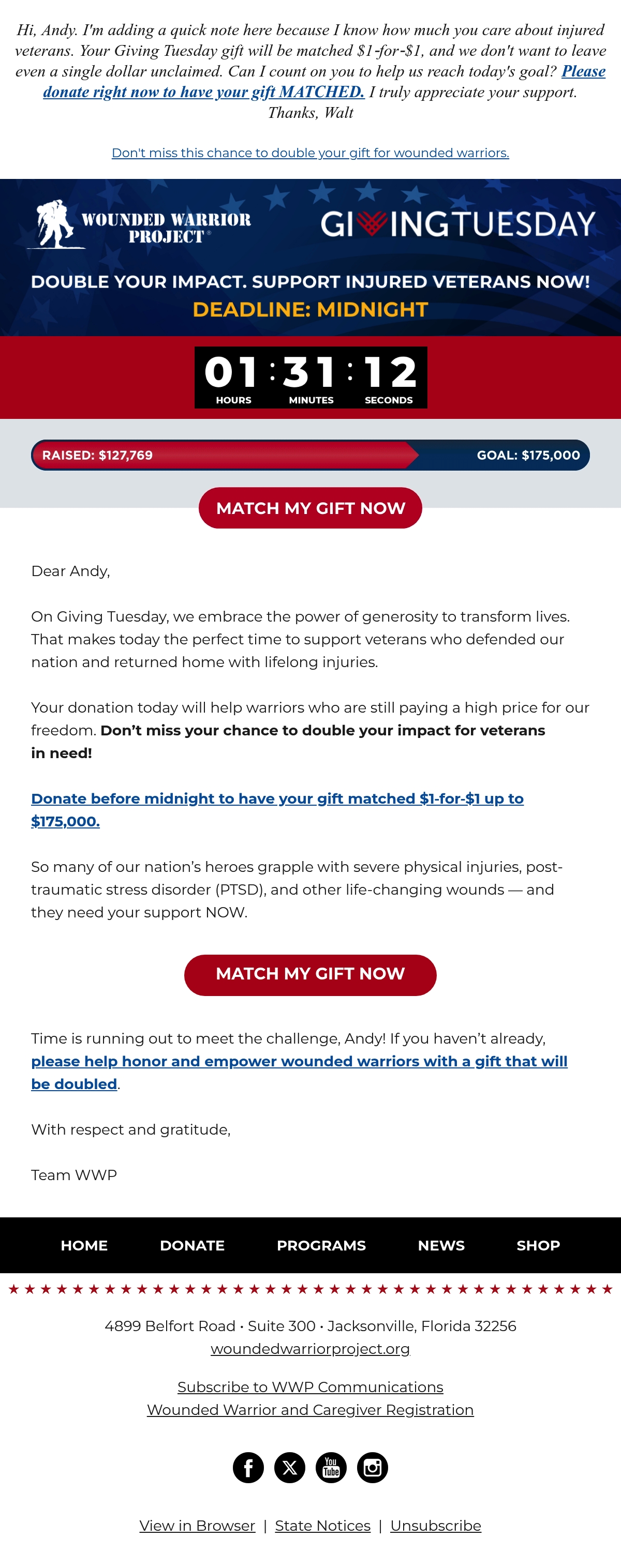Image resolution: width=621 pixels, height=1568 pixels.
Task: Follow 'please help honor and empower' link
Action: pyautogui.click(x=299, y=1073)
